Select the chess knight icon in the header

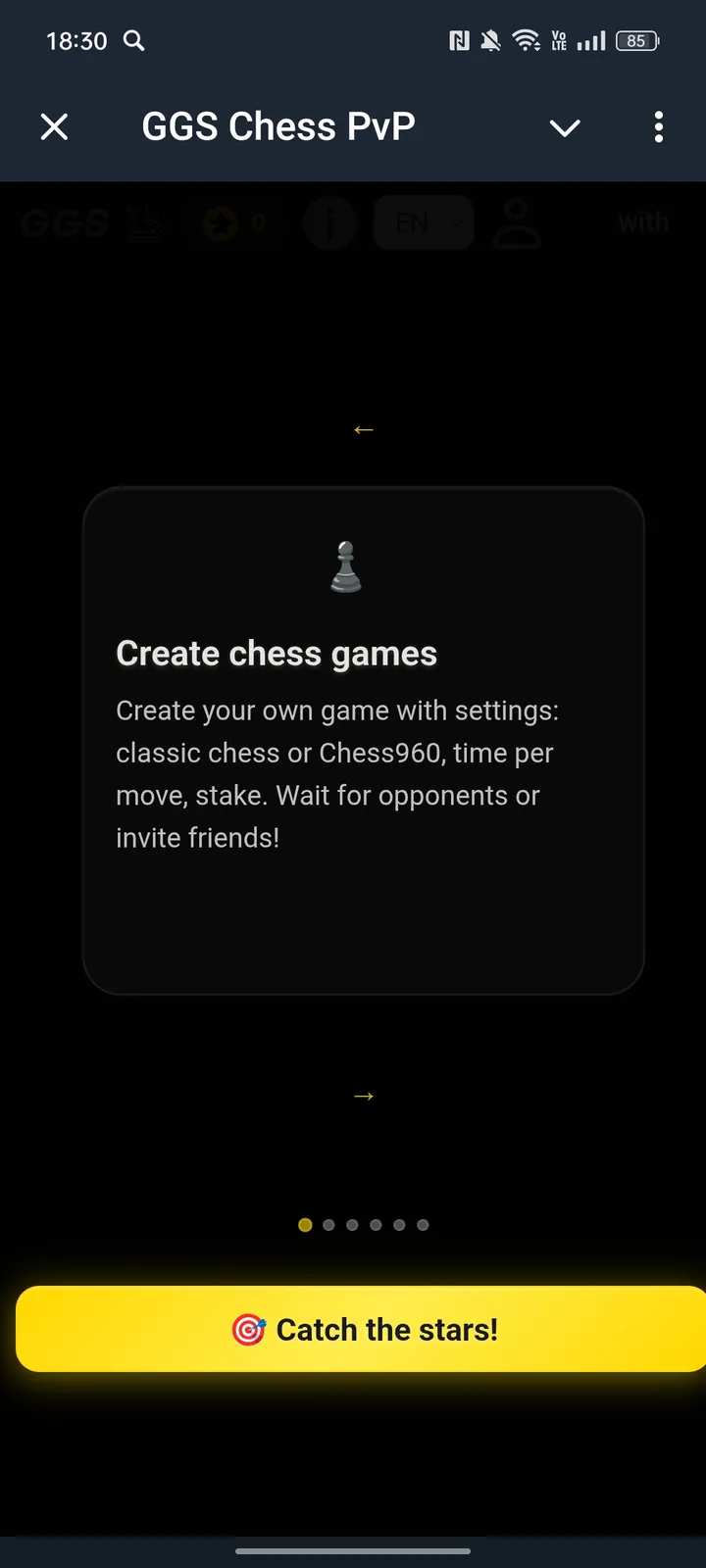tap(145, 222)
